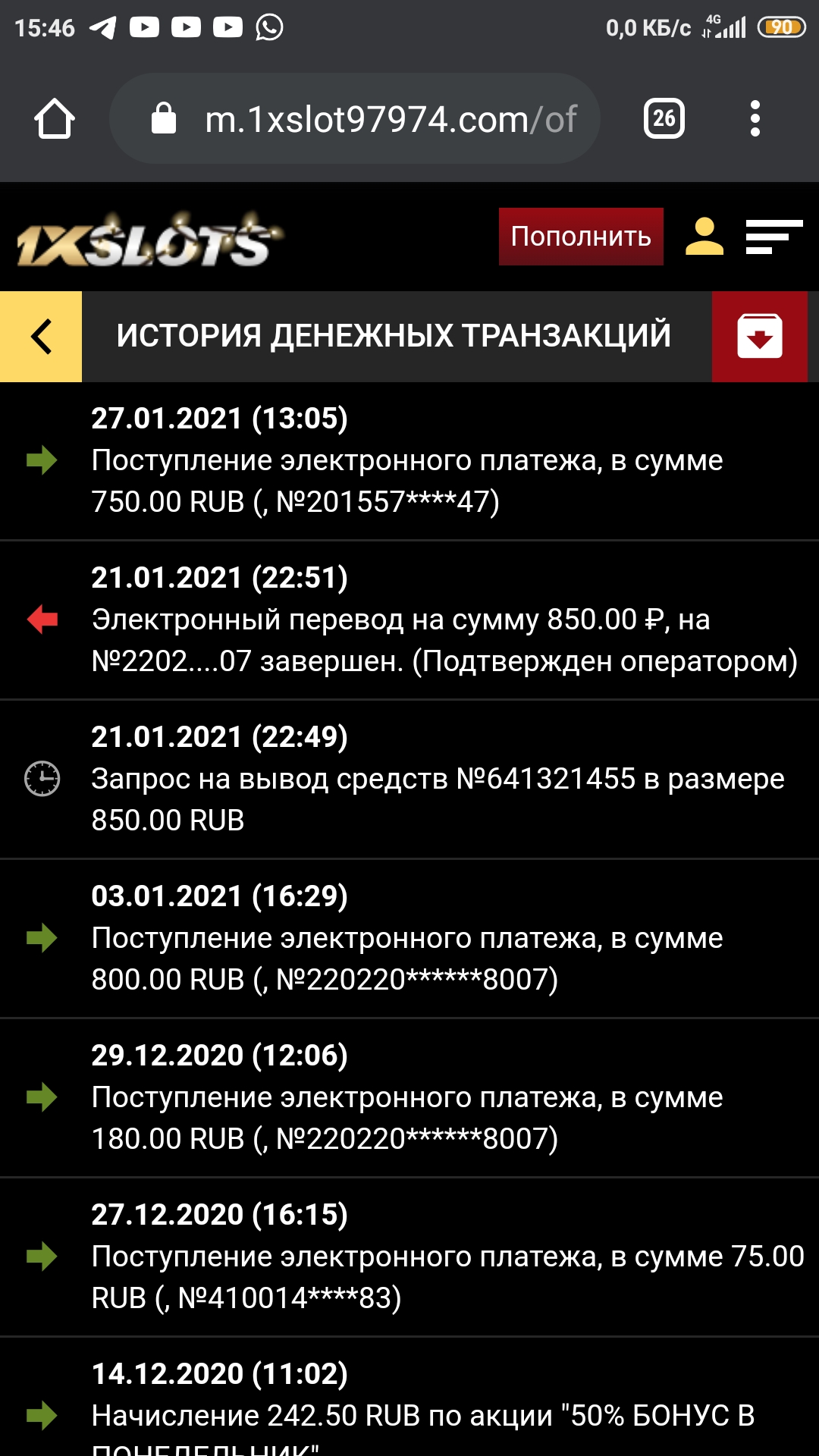The image size is (819, 1456).
Task: Open the 1XSLOTS logo home link
Action: 149,241
